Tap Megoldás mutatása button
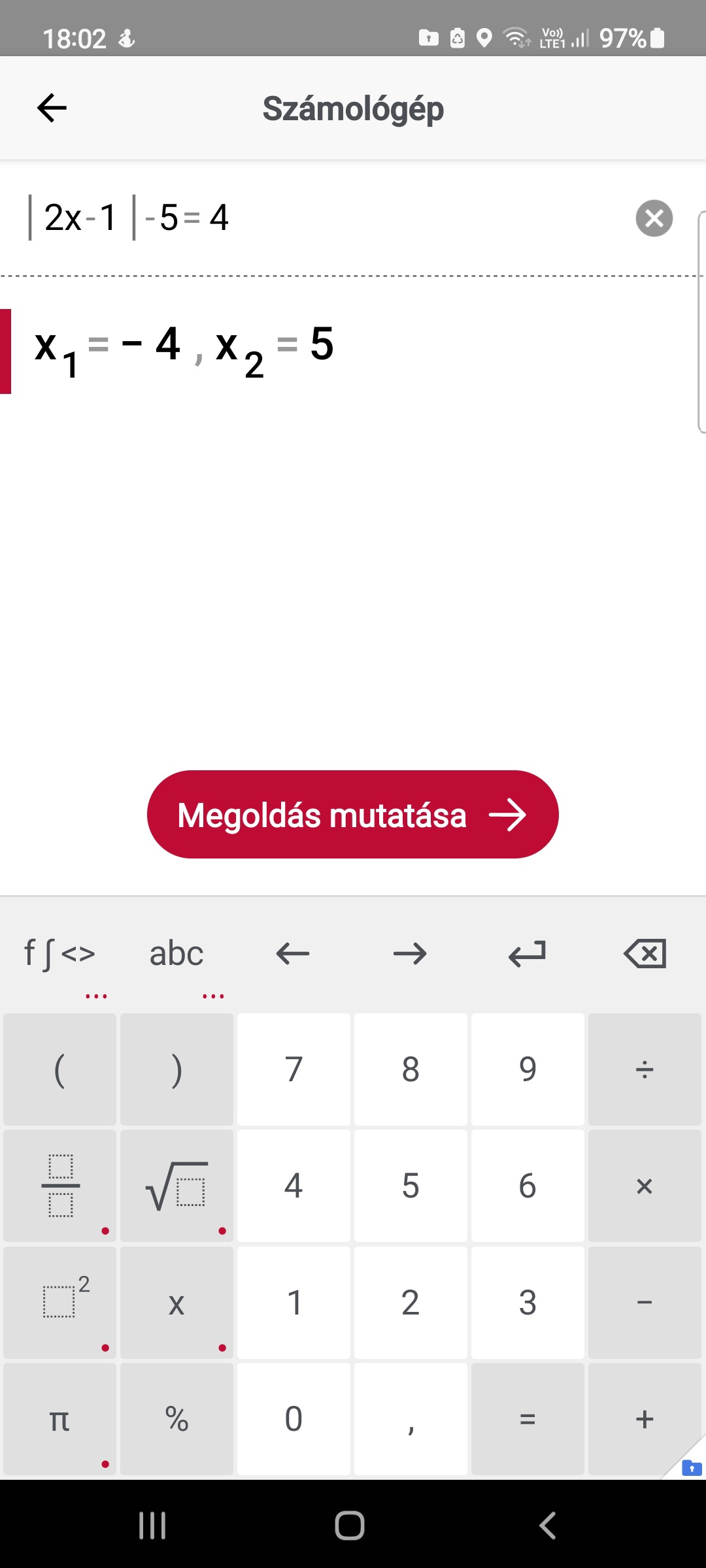706x1568 pixels. coord(353,815)
